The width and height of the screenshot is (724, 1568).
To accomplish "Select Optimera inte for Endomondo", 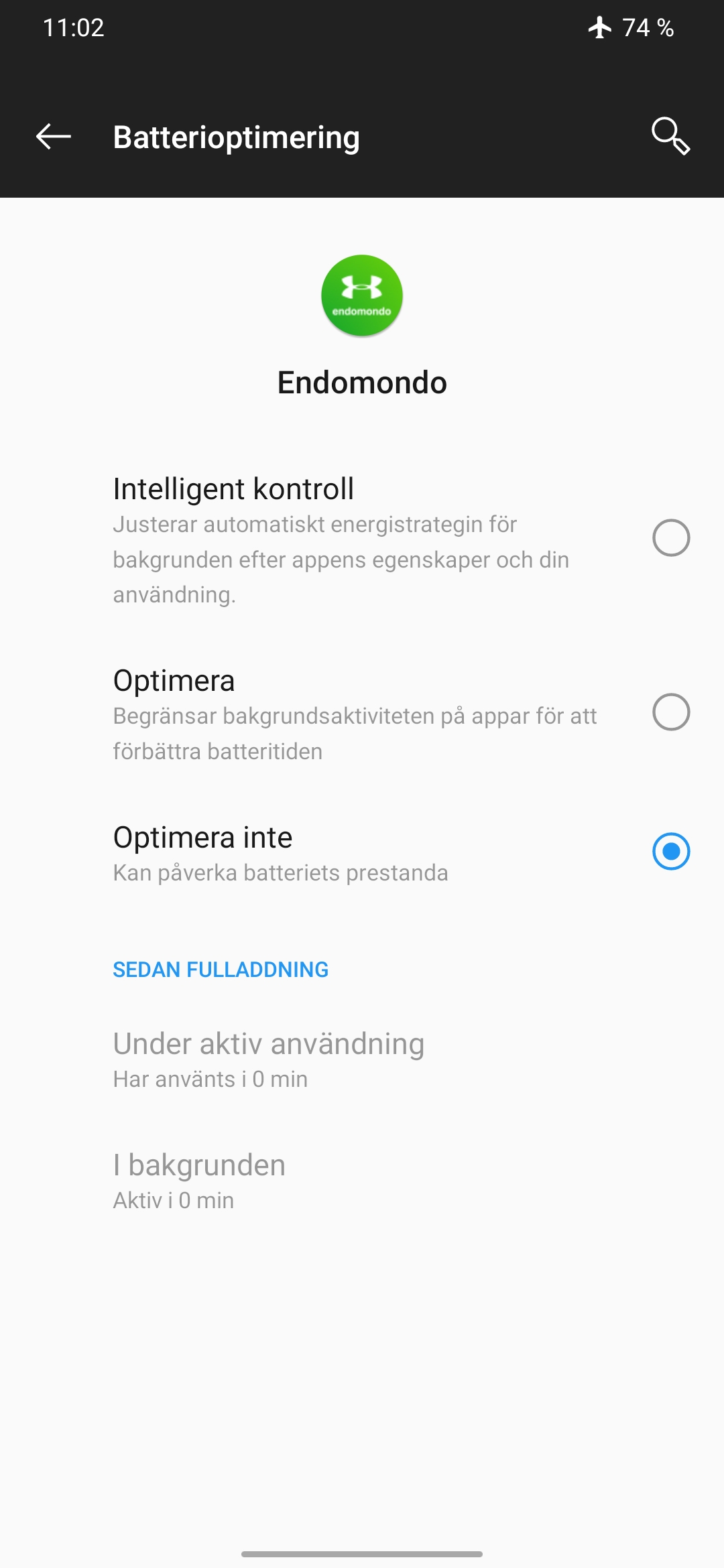I will click(362, 852).
